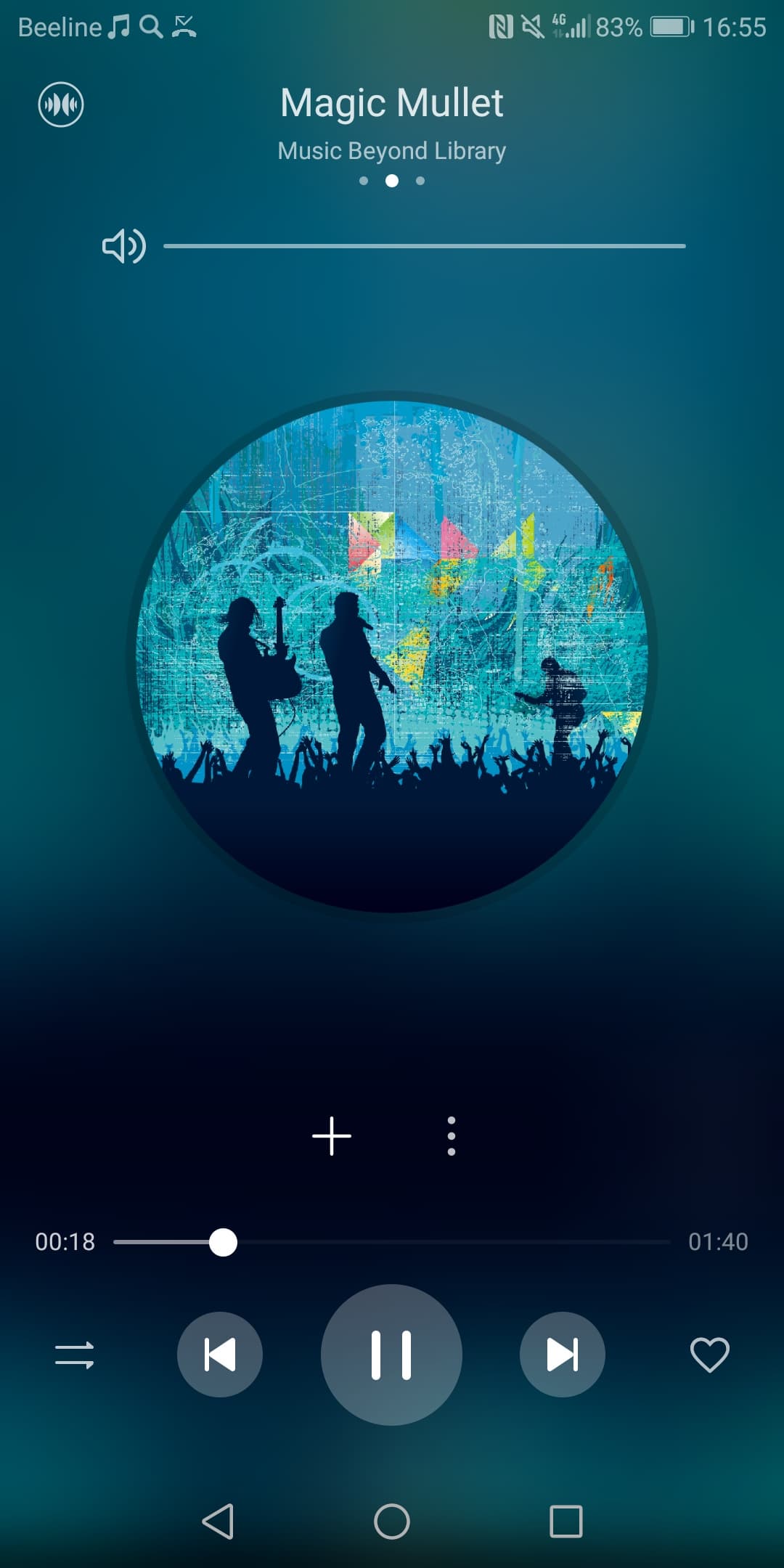This screenshot has width=784, height=1568.
Task: Pause the current song
Action: 391,1355
